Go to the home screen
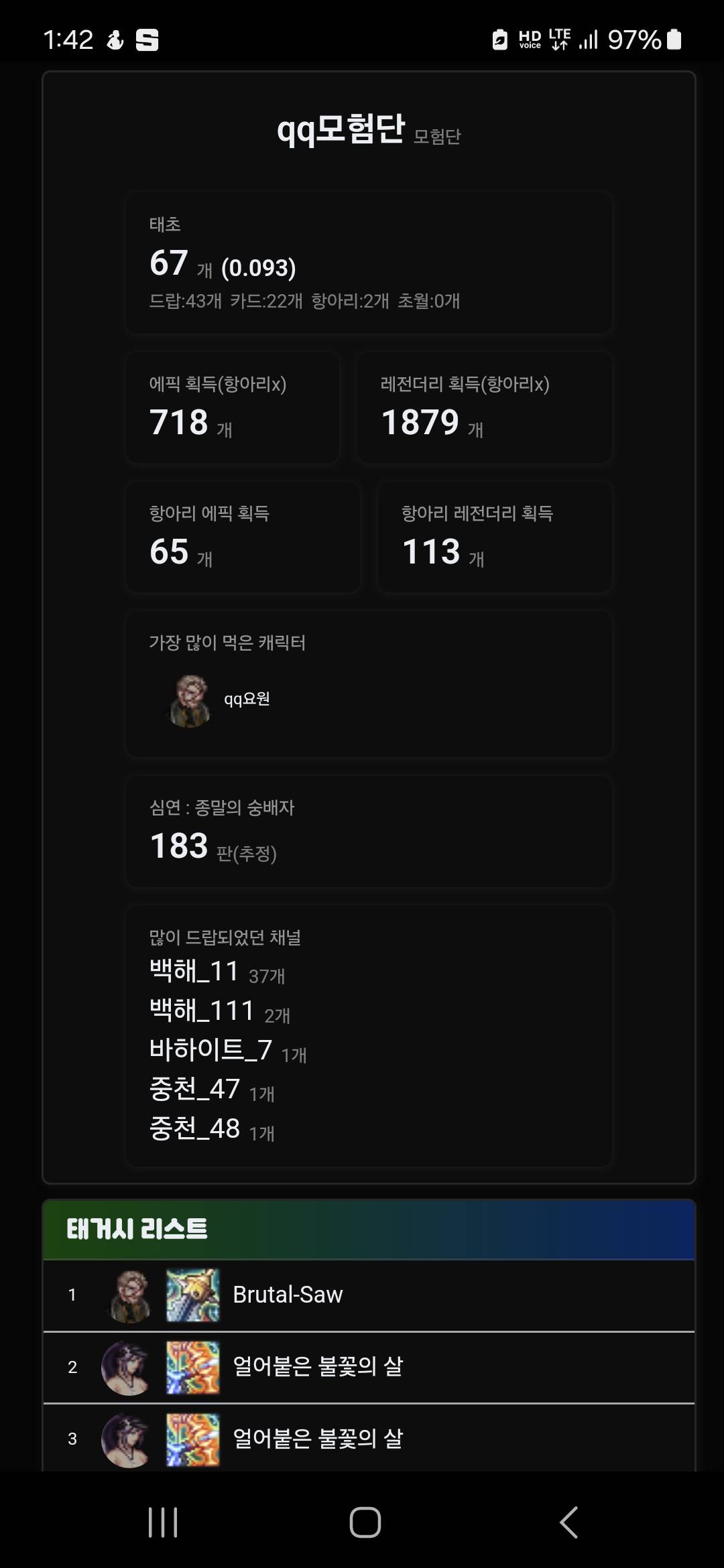Viewport: 724px width, 1568px height. pos(365,1522)
